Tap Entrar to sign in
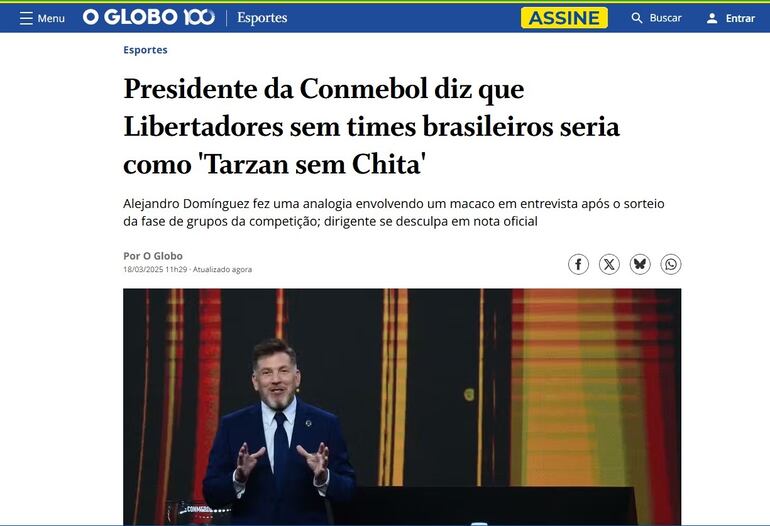 (730, 18)
